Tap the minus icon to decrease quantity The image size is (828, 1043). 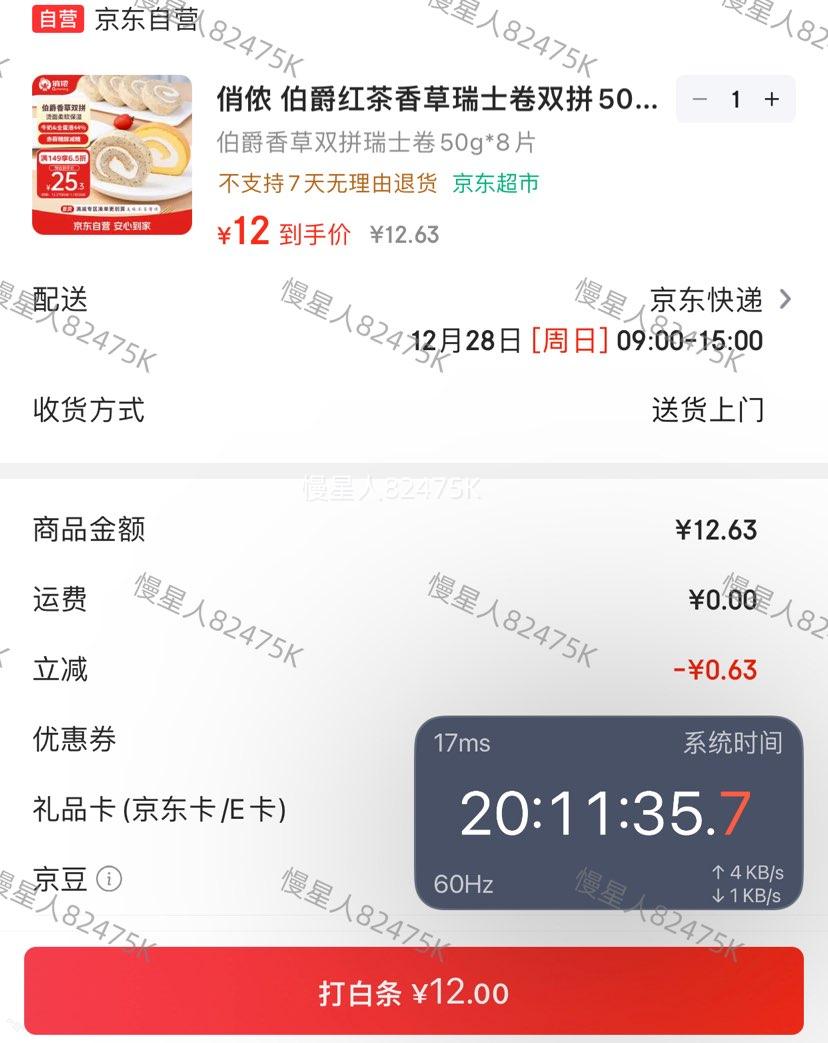699,100
